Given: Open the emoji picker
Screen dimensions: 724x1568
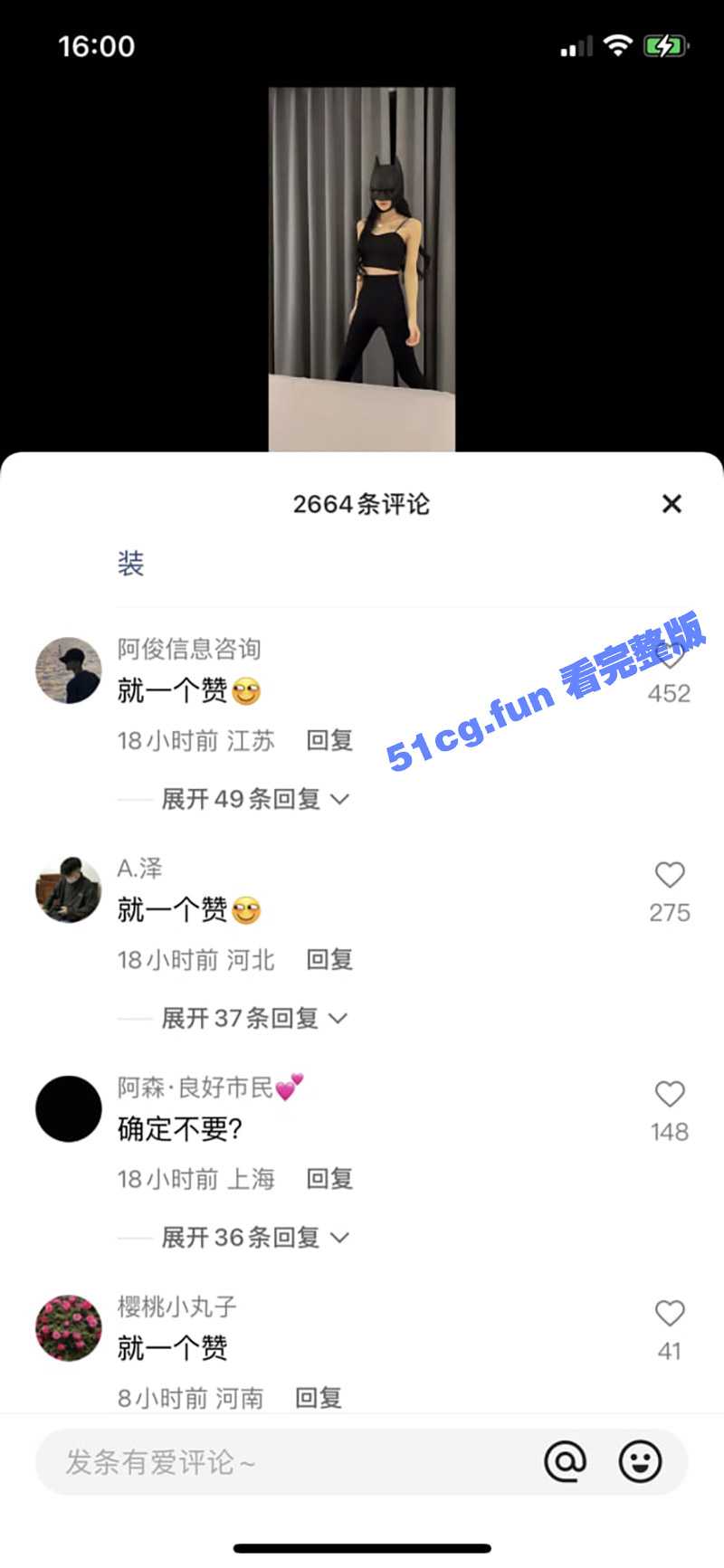Looking at the screenshot, I should [x=640, y=1461].
